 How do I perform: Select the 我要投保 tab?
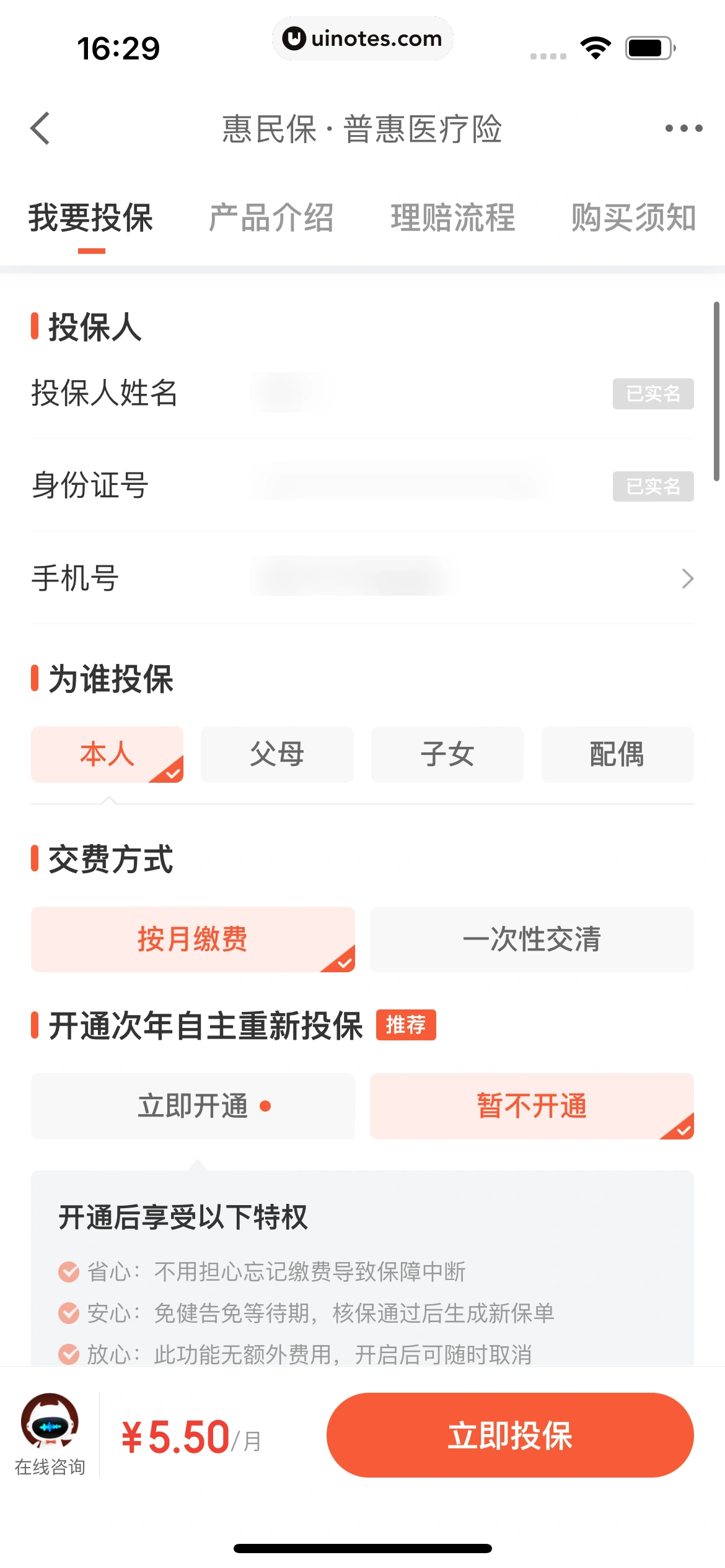pos(91,218)
